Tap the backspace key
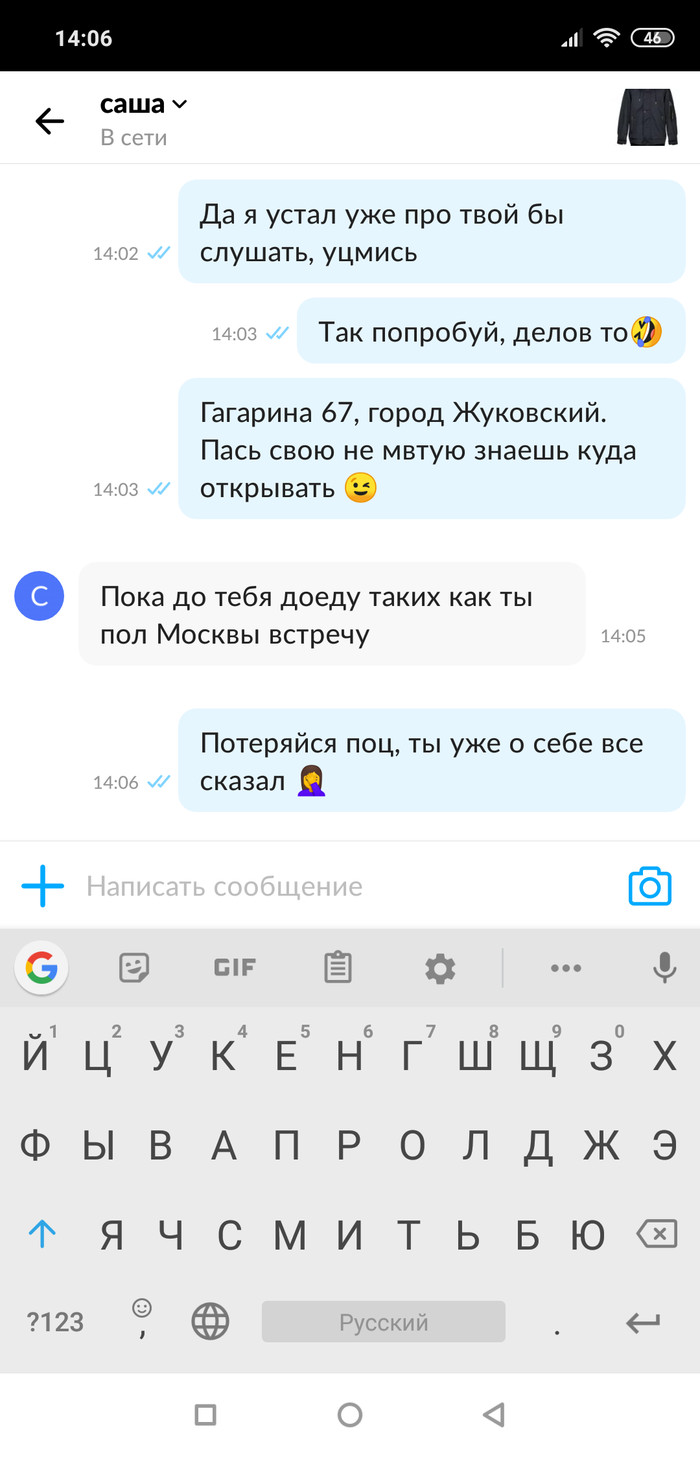700x1457 pixels. coord(657,1235)
